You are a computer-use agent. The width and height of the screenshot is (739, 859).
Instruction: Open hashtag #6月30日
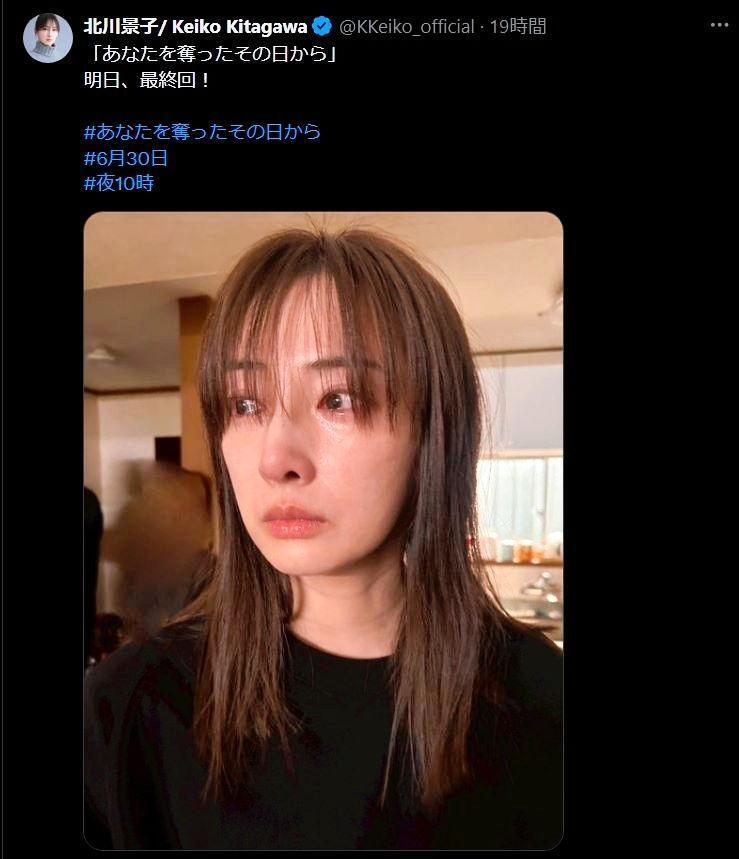coord(125,157)
